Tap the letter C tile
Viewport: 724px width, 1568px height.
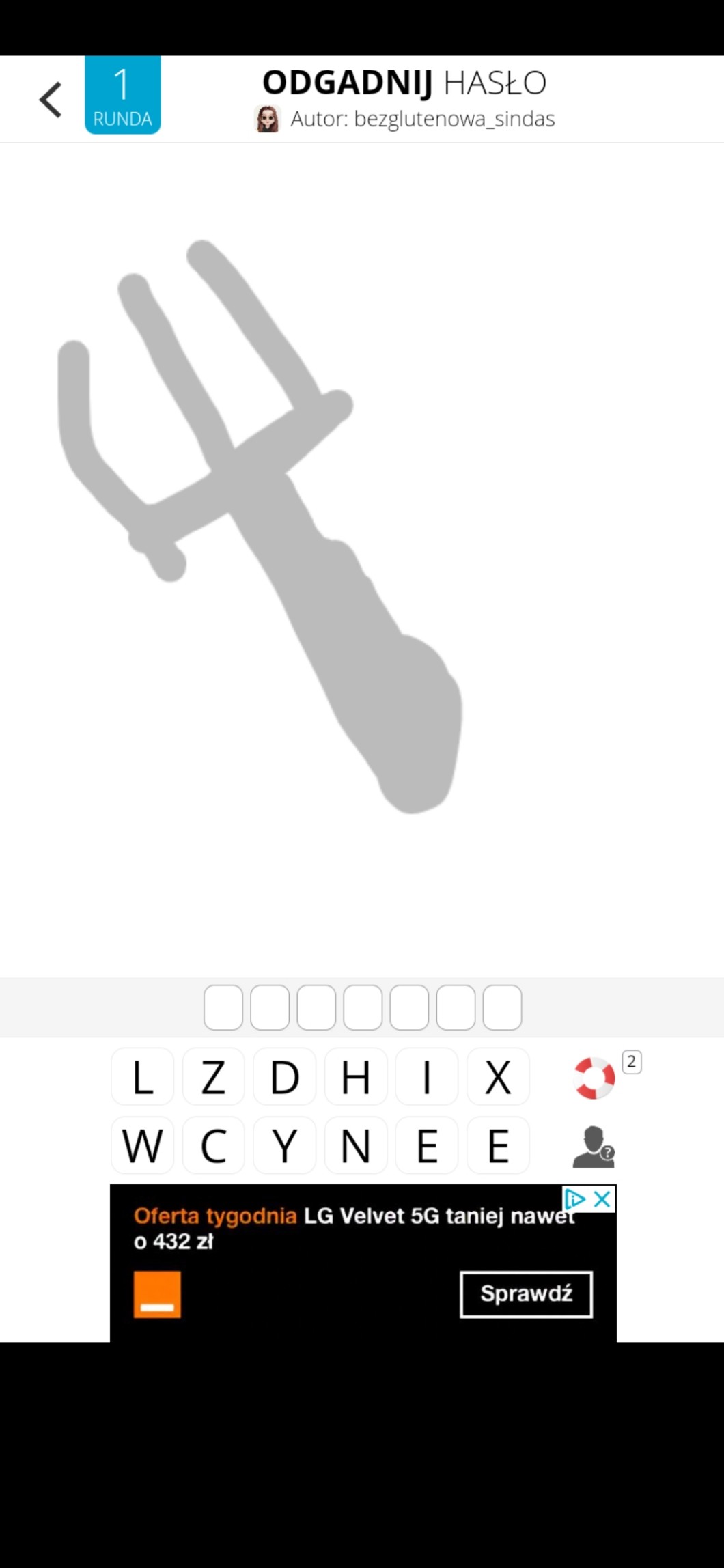213,1145
